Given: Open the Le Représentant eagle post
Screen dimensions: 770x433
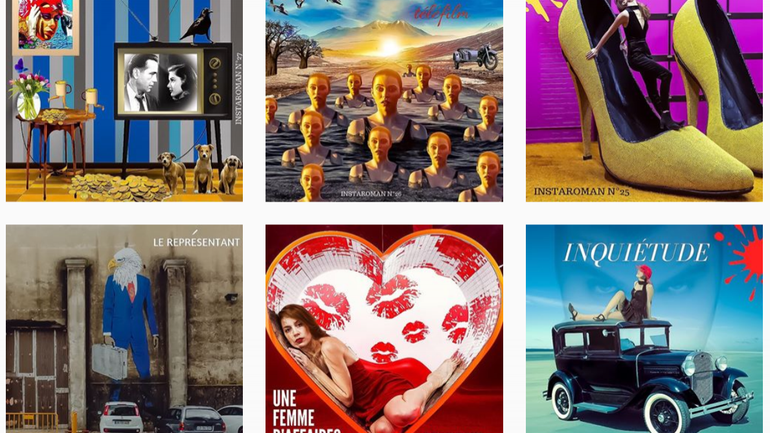Looking at the screenshot, I should tap(124, 328).
